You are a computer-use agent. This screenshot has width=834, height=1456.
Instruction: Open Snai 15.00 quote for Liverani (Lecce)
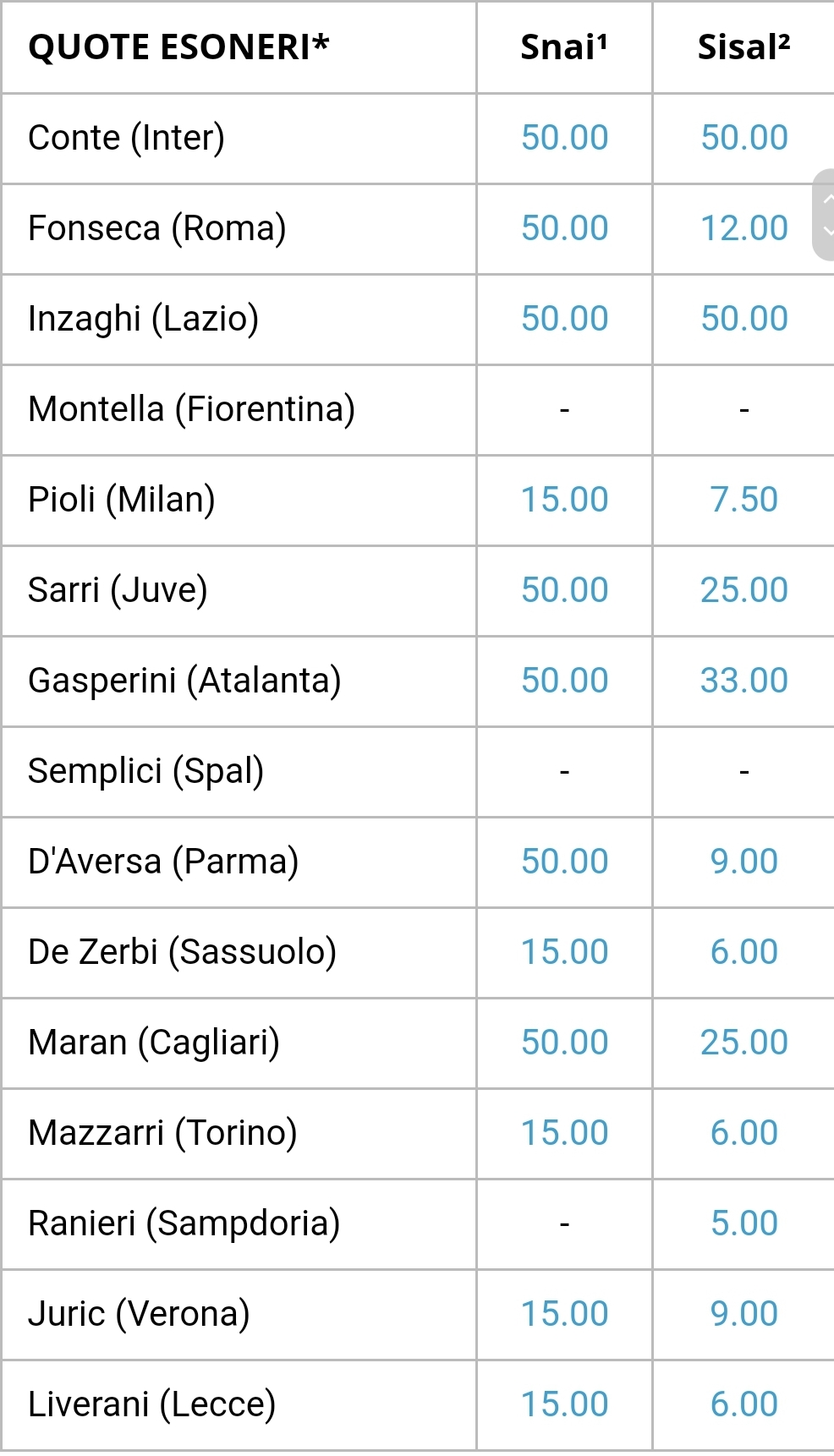564,1404
